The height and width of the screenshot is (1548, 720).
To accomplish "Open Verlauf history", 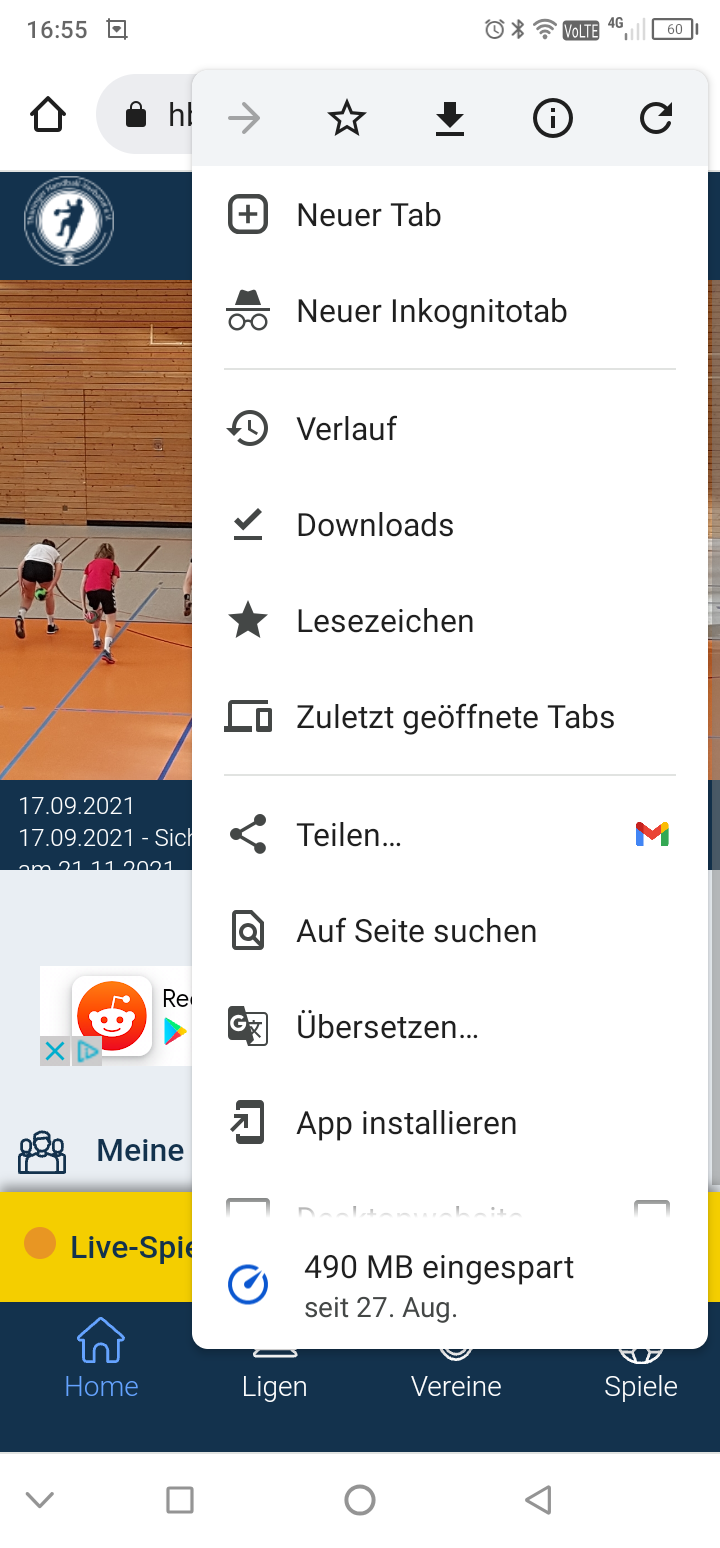I will point(346,429).
